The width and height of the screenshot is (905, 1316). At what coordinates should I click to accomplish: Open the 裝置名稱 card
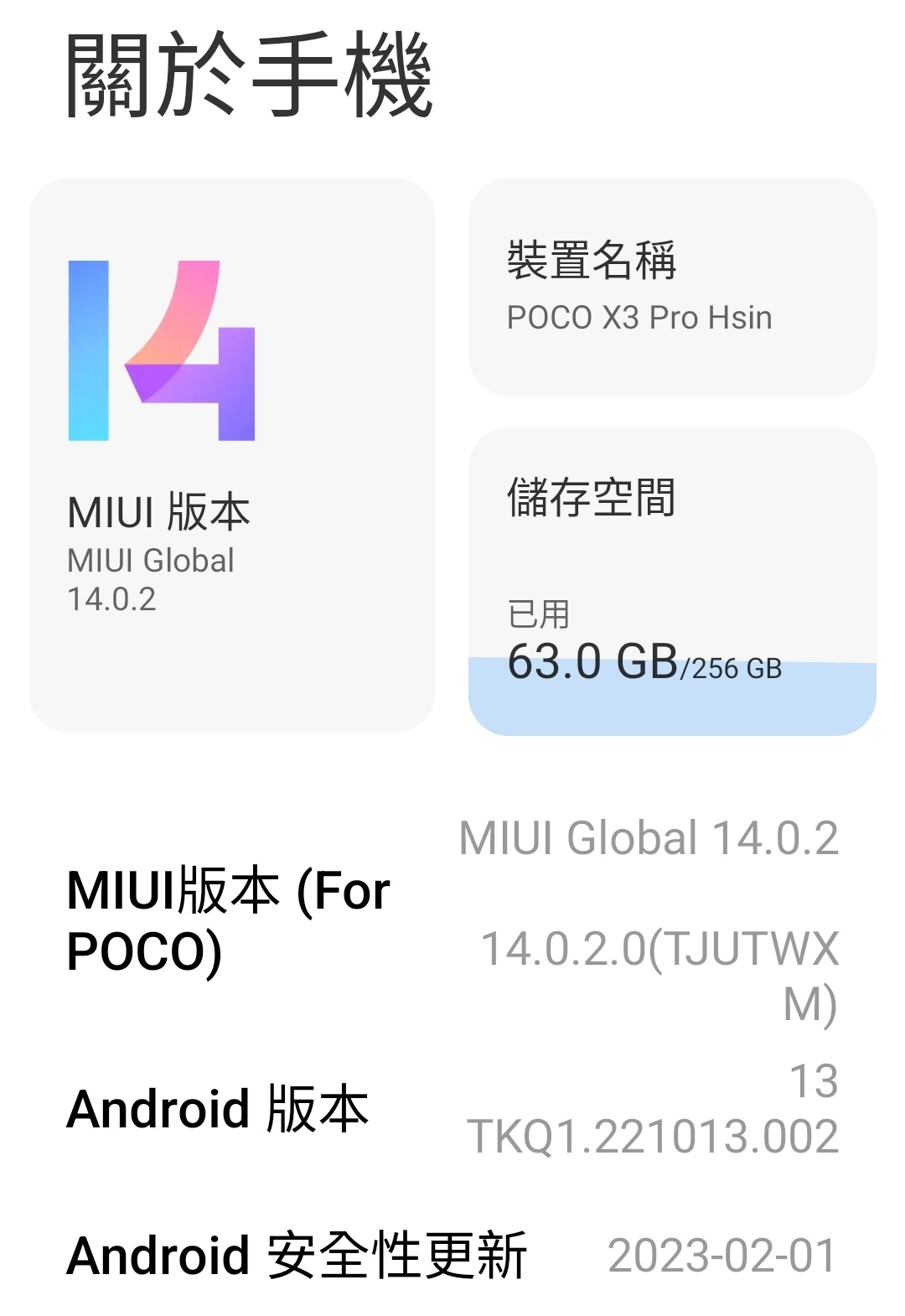pyautogui.click(x=671, y=287)
